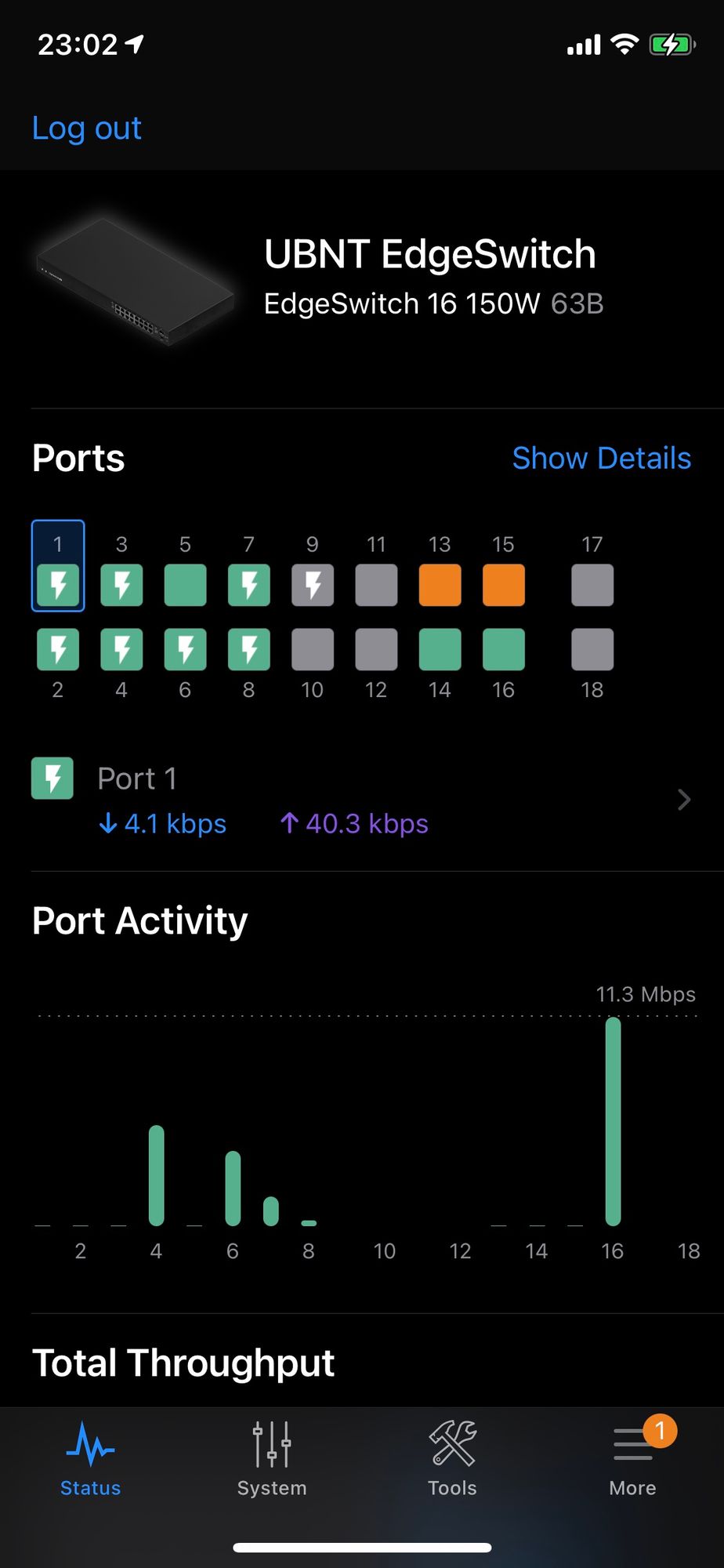Go to the Status tab
724x1568 pixels.
[x=90, y=1458]
